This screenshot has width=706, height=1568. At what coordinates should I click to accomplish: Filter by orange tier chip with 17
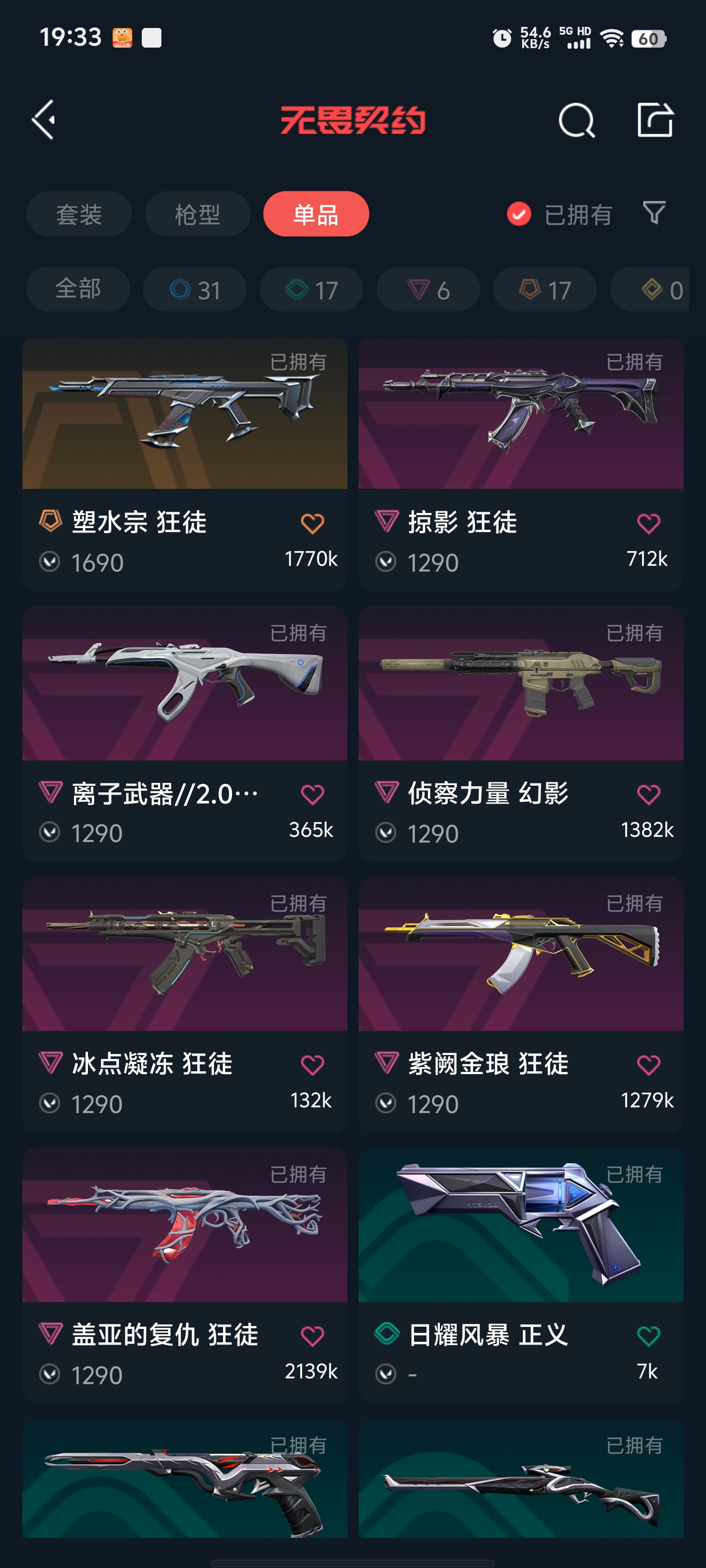tap(544, 290)
